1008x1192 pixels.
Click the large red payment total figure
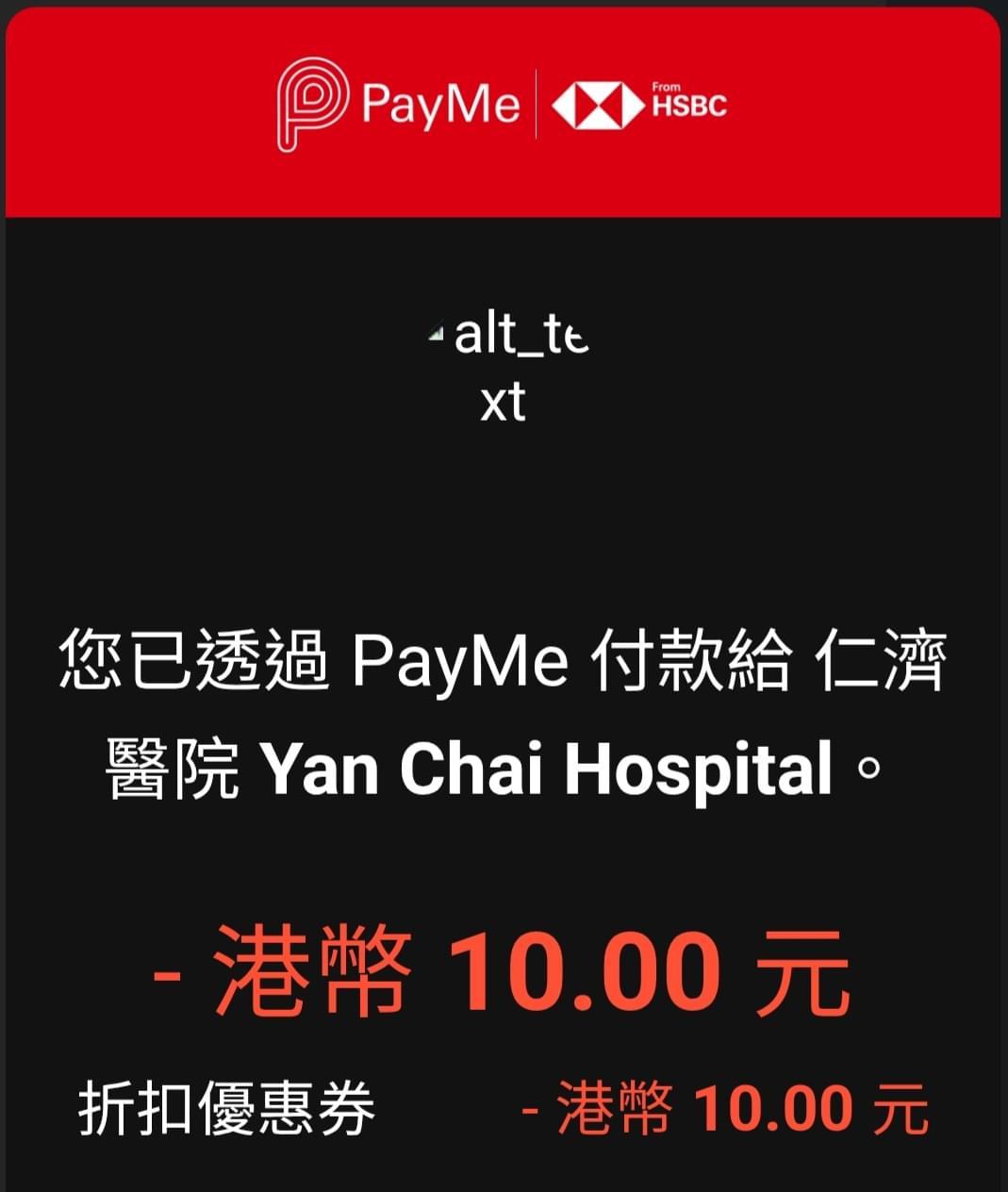[x=504, y=971]
